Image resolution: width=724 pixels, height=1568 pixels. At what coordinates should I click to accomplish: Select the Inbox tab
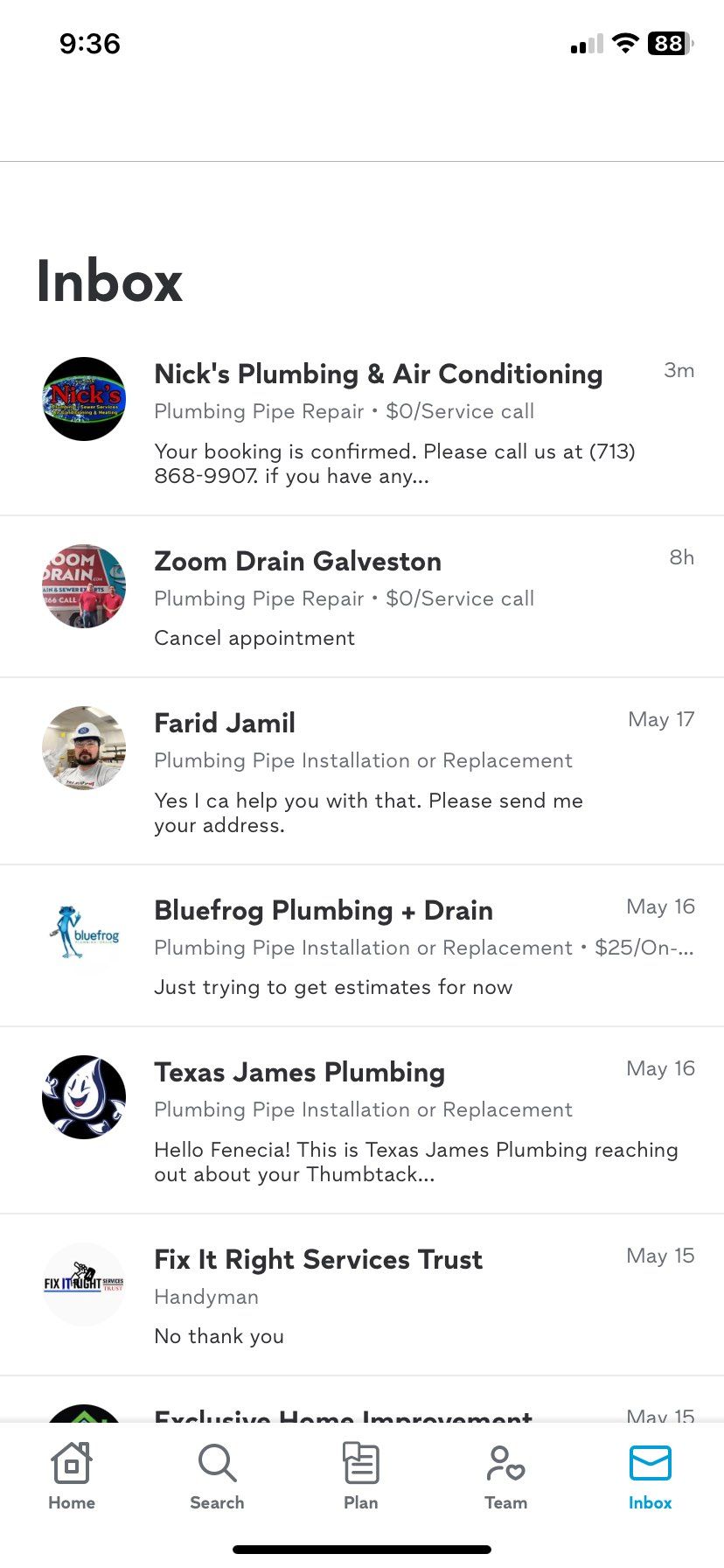click(x=651, y=1477)
